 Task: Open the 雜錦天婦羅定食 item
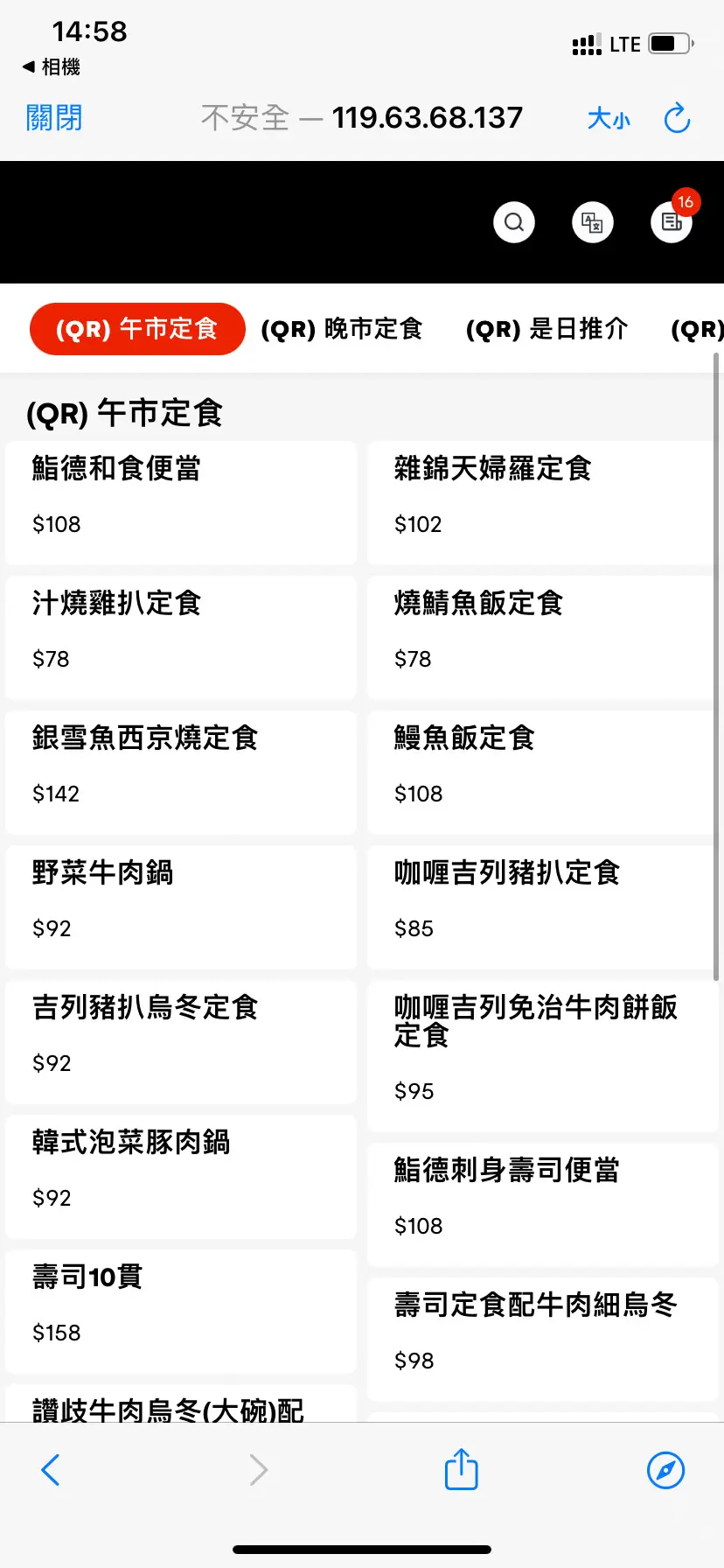tap(542, 503)
